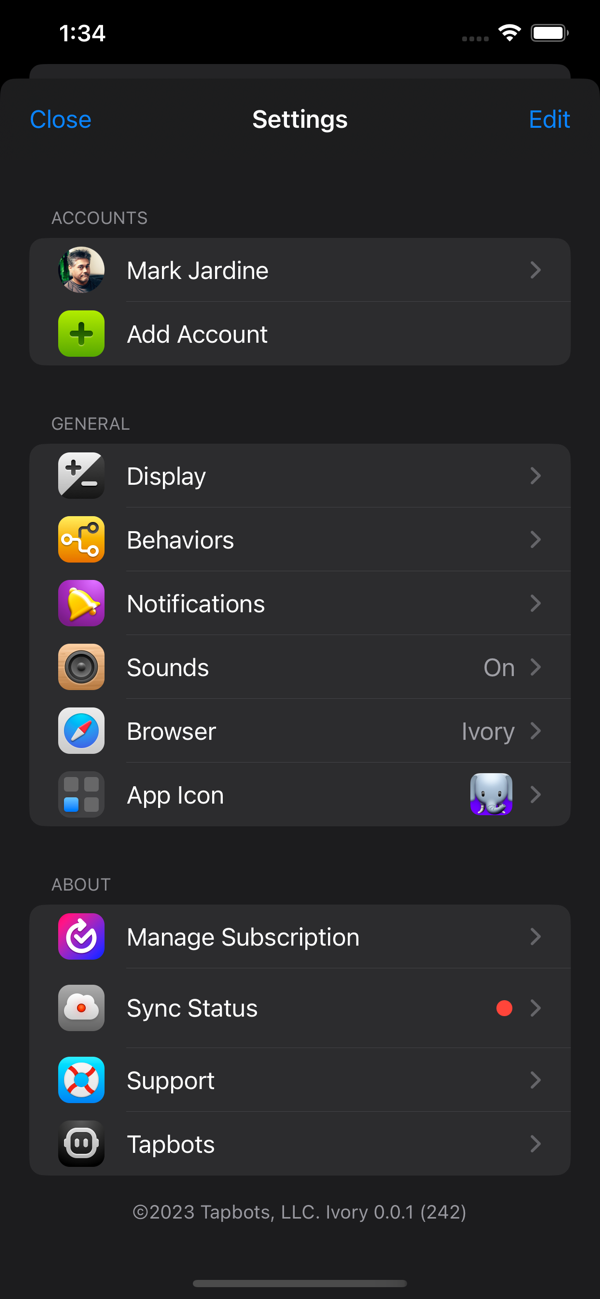Viewport: 600px width, 1299px height.
Task: Open the Tapbots row
Action: pos(300,1145)
